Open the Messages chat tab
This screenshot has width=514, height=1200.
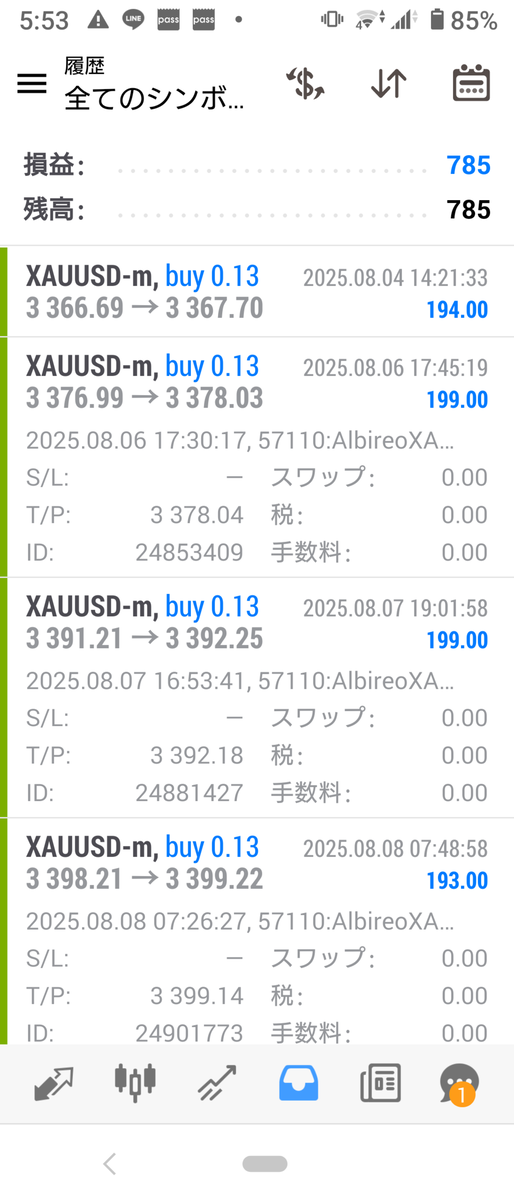pyautogui.click(x=460, y=1083)
